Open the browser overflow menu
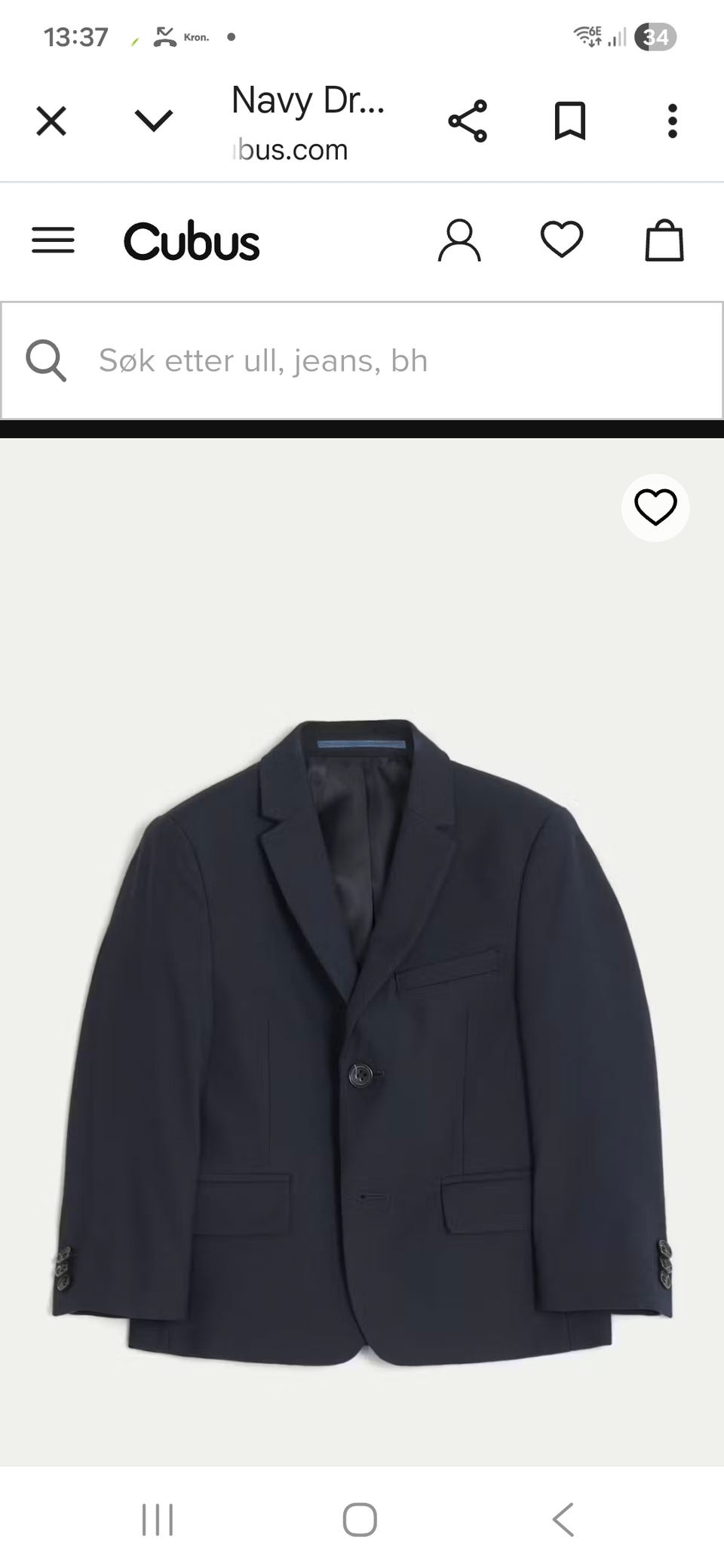The height and width of the screenshot is (1568, 724). 672,121
